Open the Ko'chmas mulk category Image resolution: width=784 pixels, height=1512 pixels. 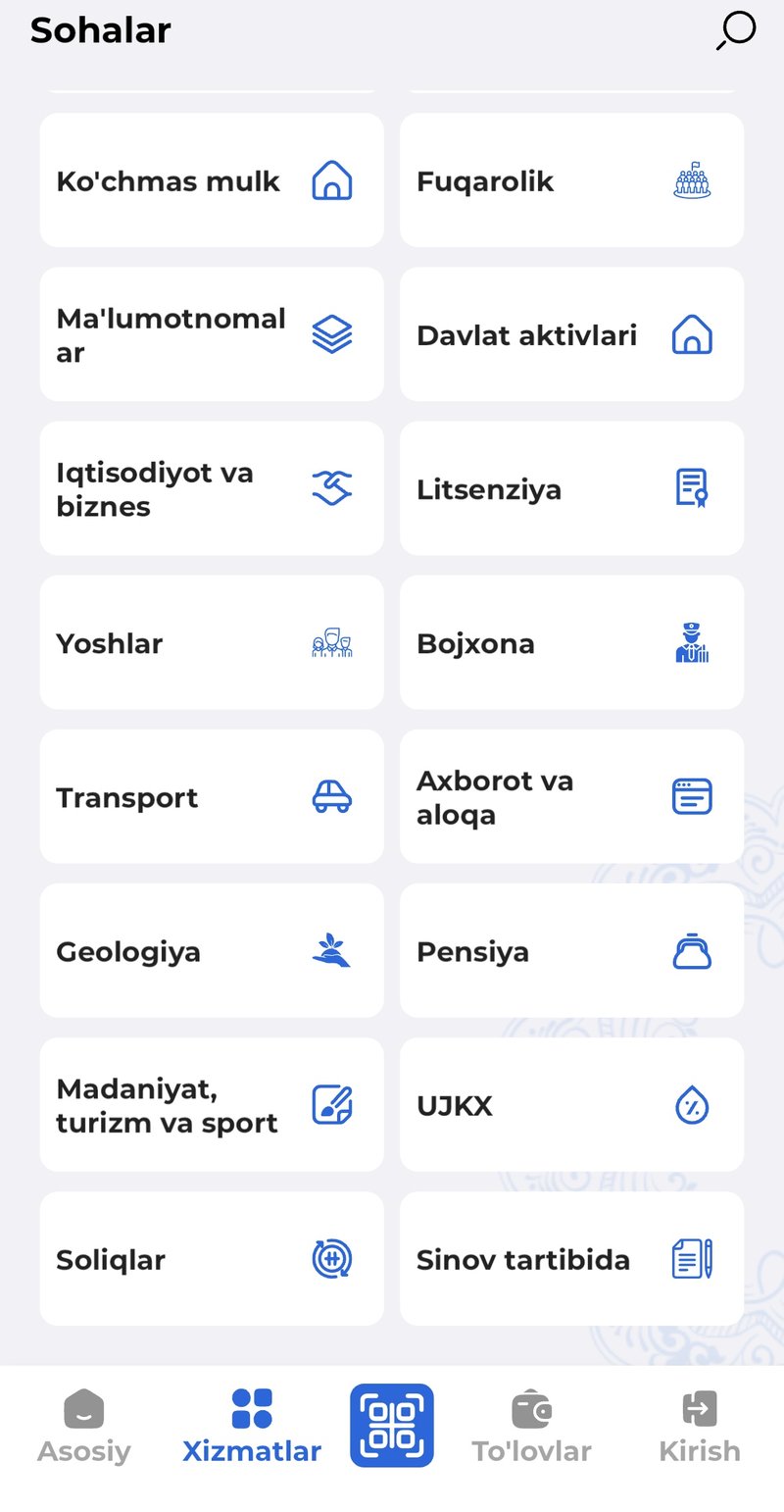[212, 181]
